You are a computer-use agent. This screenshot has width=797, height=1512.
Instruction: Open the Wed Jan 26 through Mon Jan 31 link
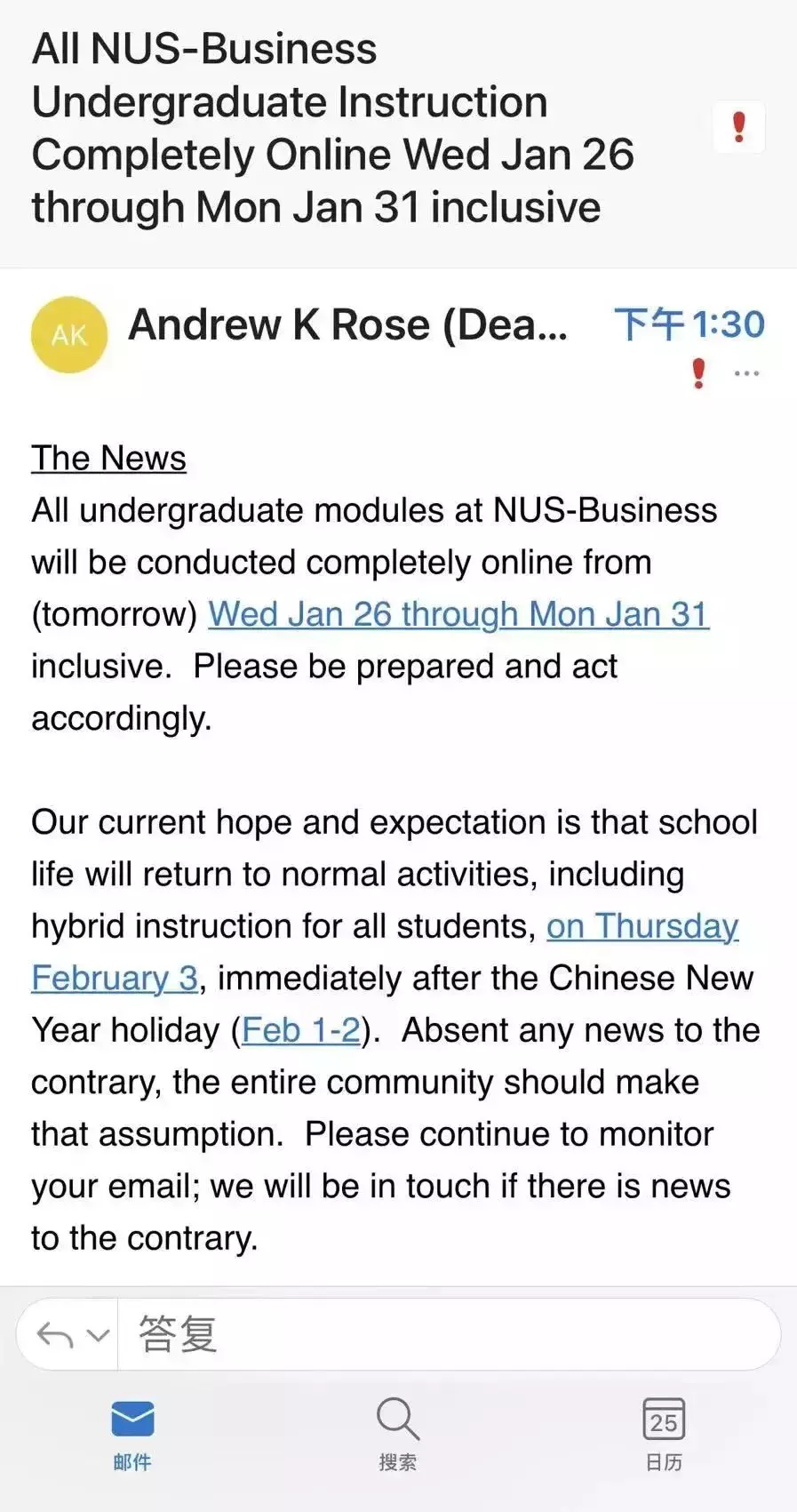(458, 613)
